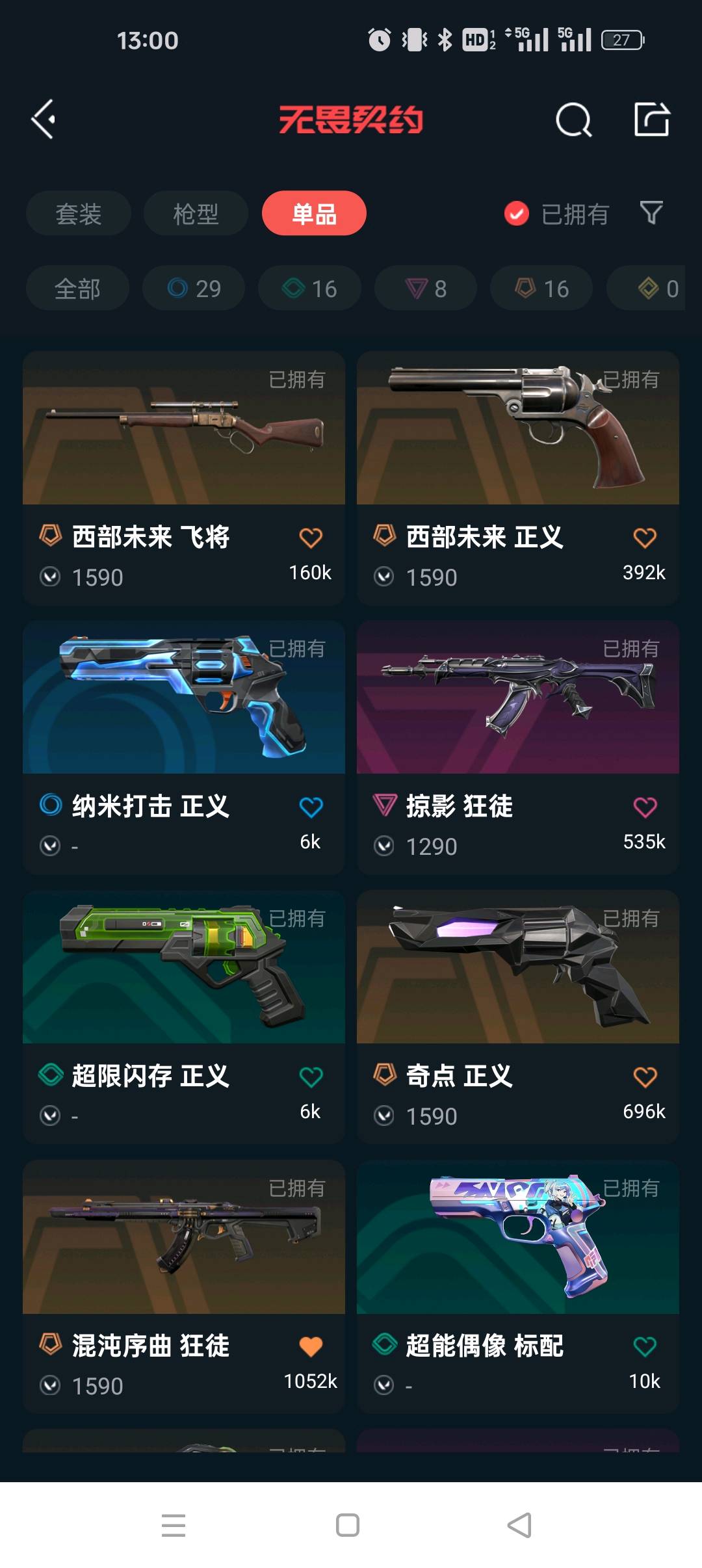Open the filter funnel icon
This screenshot has width=702, height=1568.
tap(651, 213)
